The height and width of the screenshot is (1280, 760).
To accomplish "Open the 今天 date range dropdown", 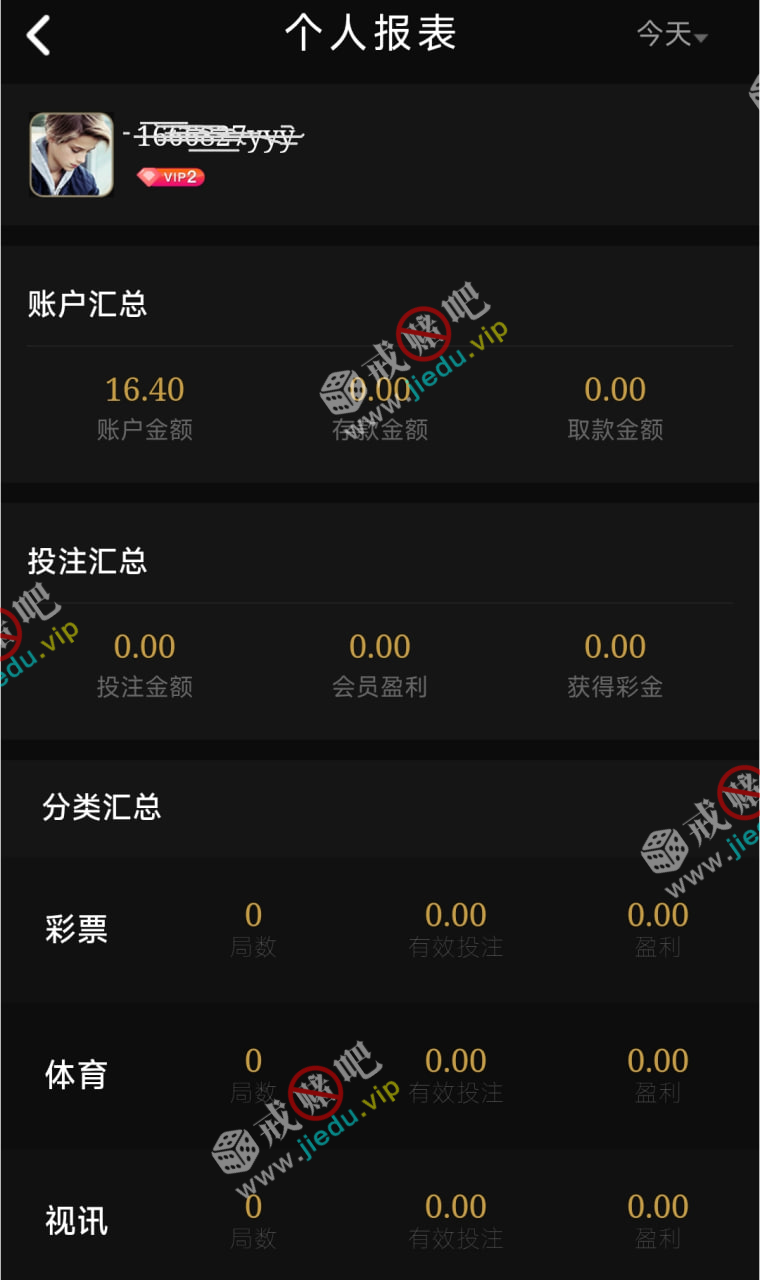I will pos(672,36).
